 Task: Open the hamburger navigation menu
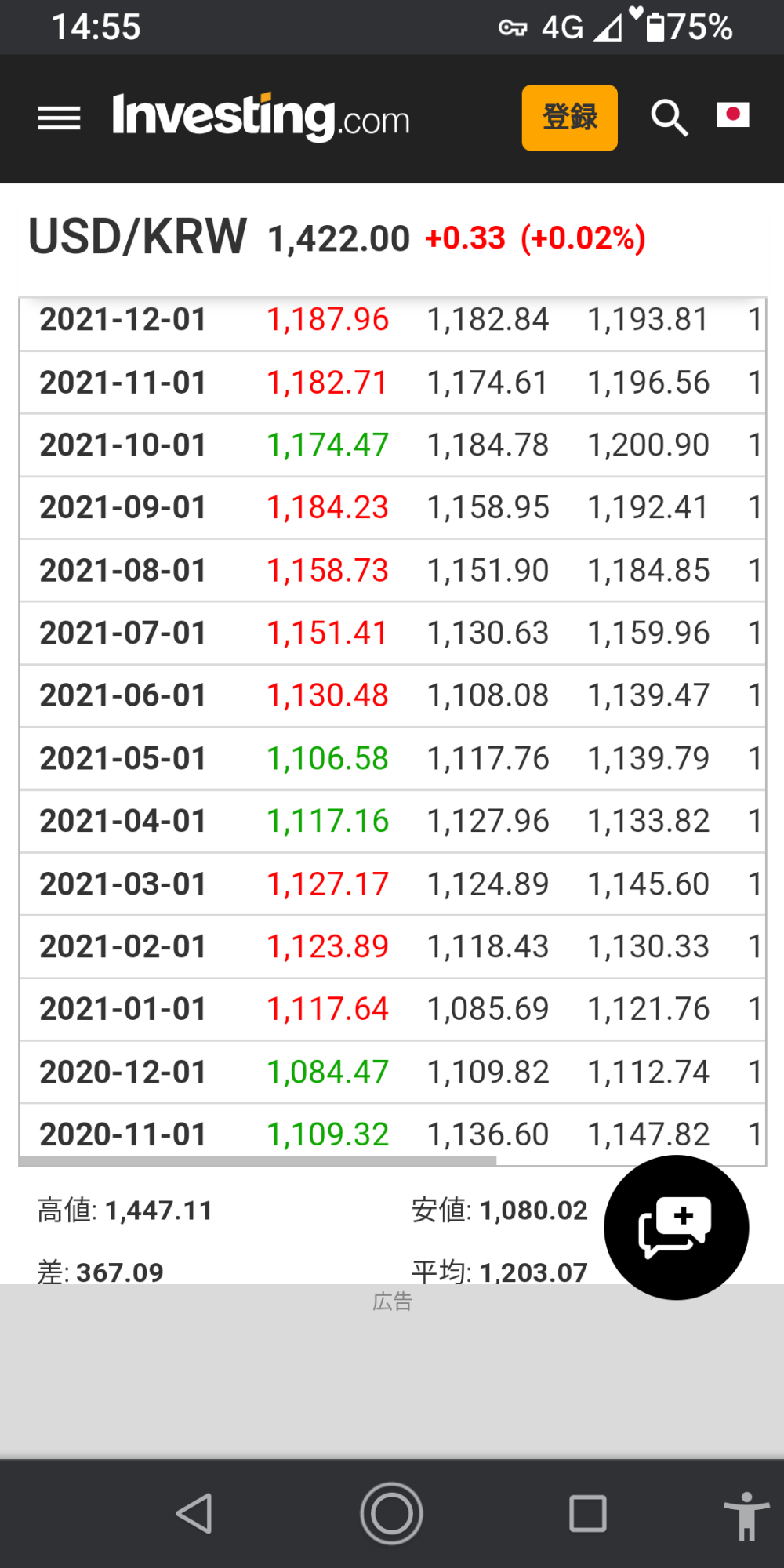click(59, 118)
